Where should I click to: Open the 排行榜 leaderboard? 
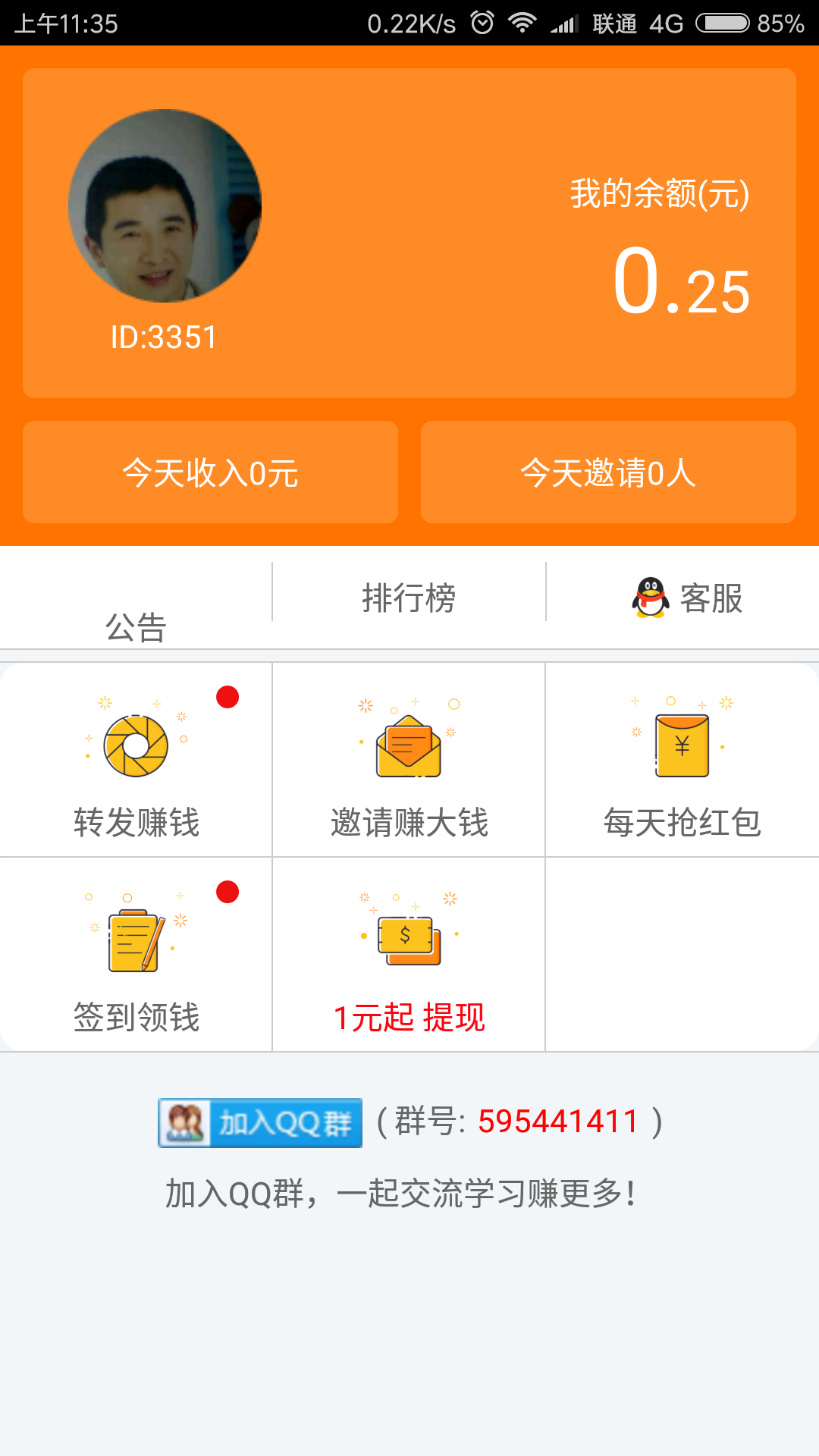(x=409, y=598)
